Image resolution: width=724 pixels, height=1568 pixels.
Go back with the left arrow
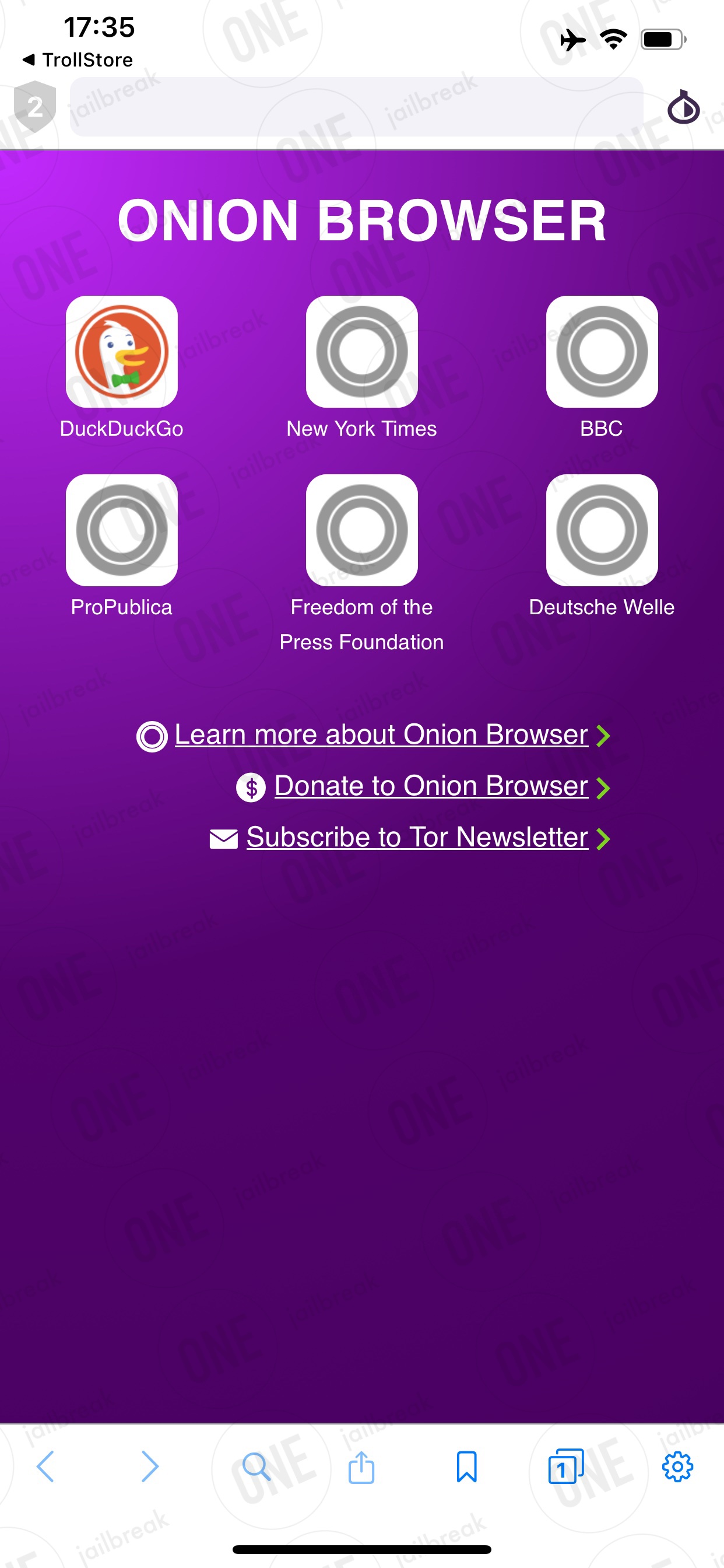pos(45,1466)
